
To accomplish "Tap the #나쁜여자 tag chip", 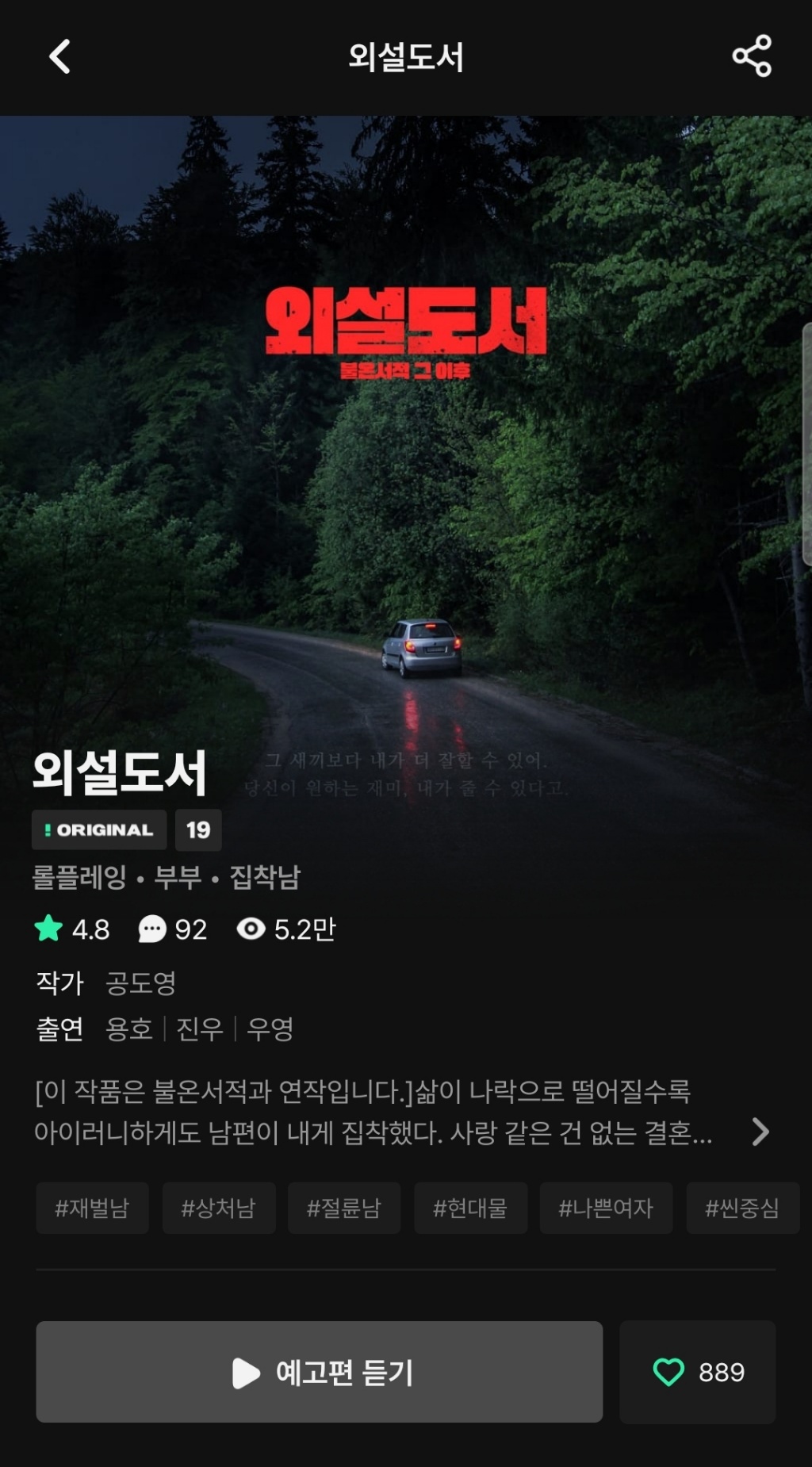I will click(606, 1208).
